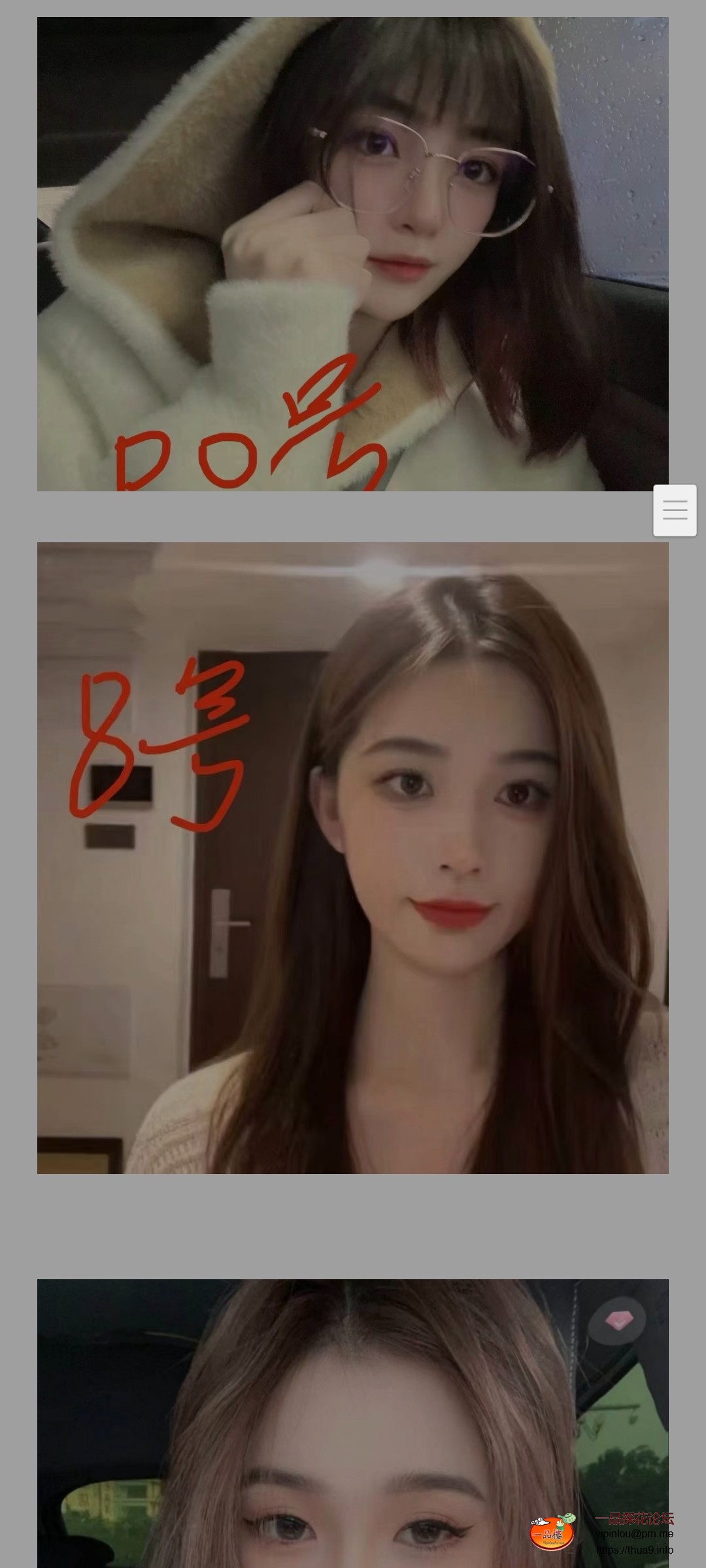View the photo of girl wearing glasses
706x1568 pixels.
(352, 253)
